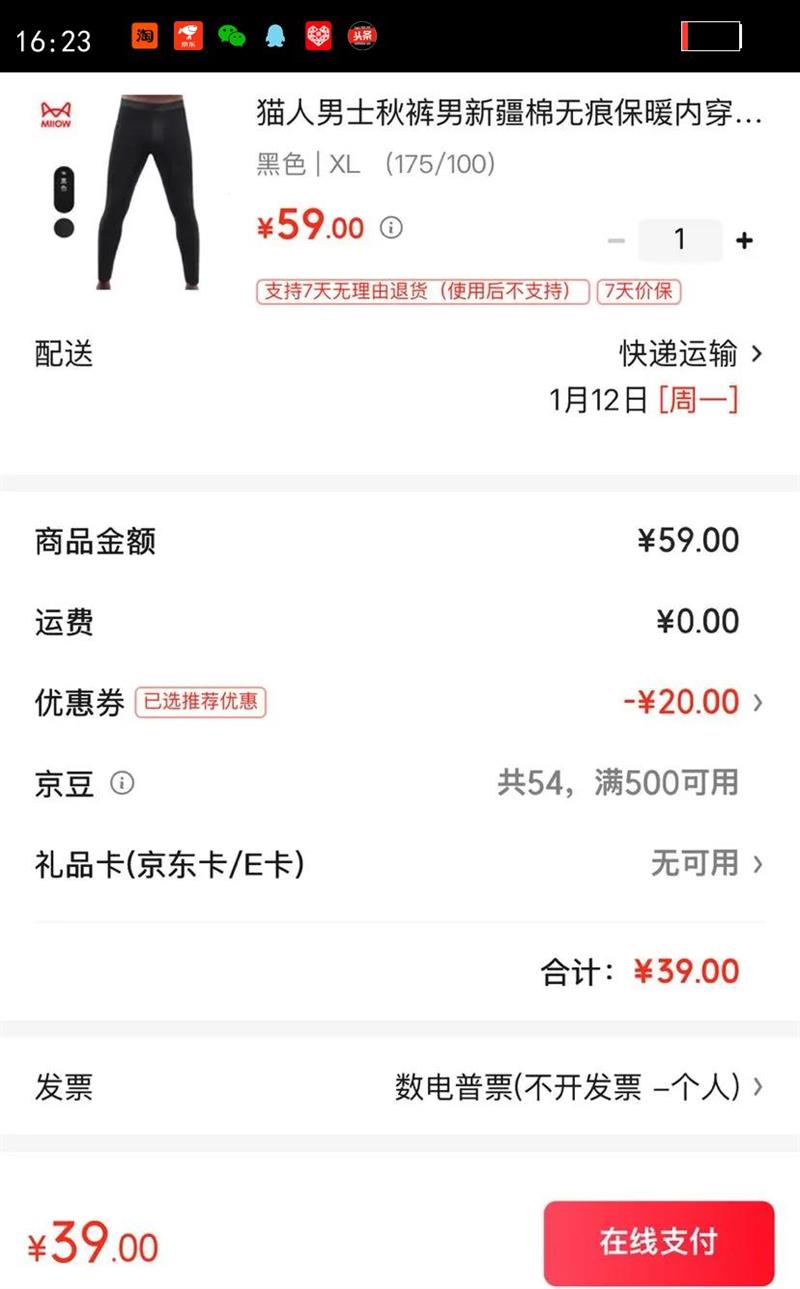Image resolution: width=800 pixels, height=1289 pixels.
Task: Select the 7天价保 price protection tag
Action: click(x=638, y=292)
